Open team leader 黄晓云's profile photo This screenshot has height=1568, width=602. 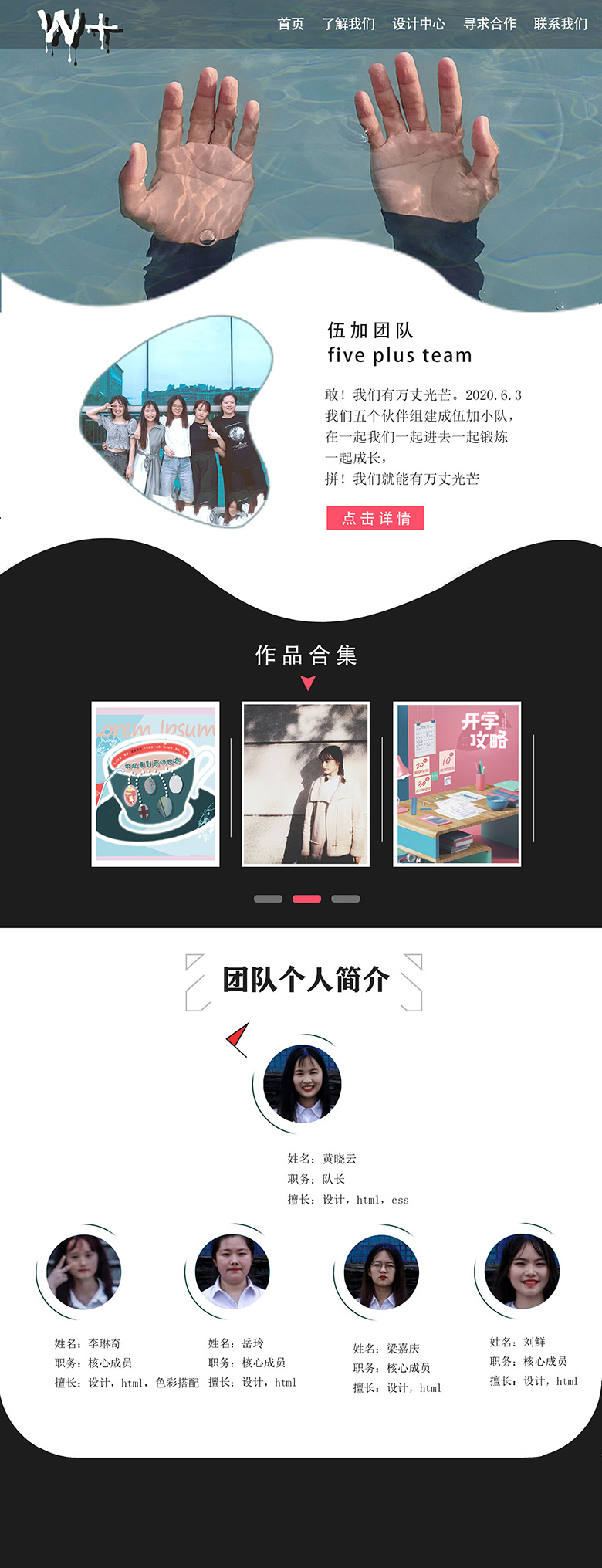pos(302,1084)
